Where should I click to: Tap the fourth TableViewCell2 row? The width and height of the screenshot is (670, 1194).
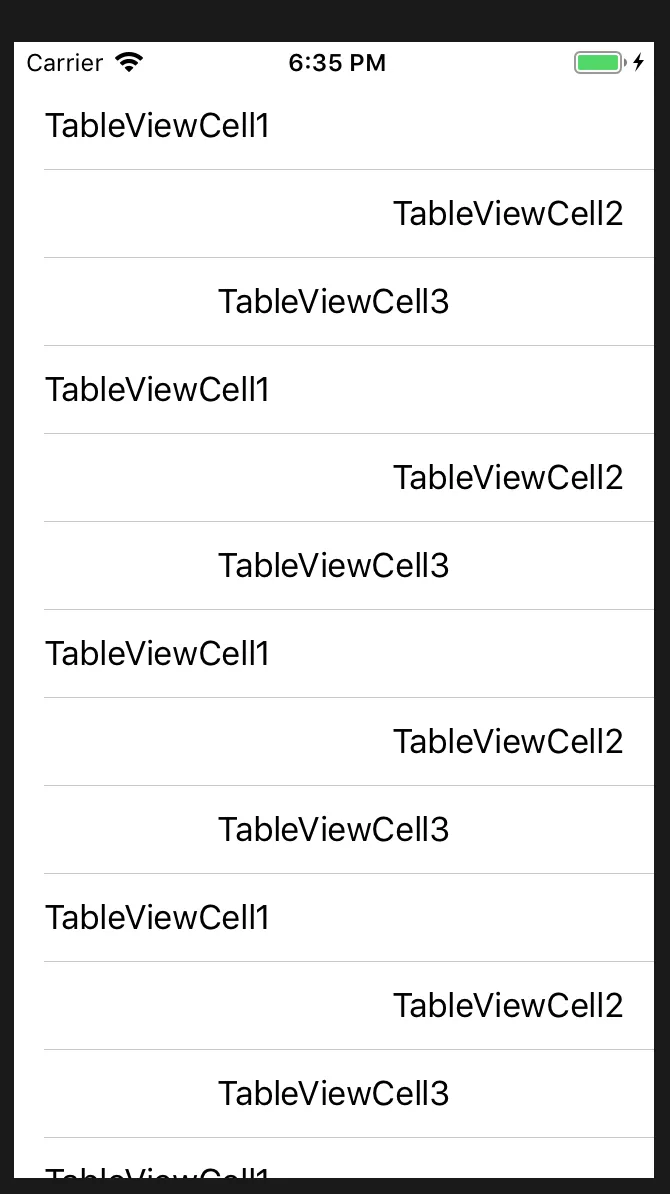[x=507, y=1006]
